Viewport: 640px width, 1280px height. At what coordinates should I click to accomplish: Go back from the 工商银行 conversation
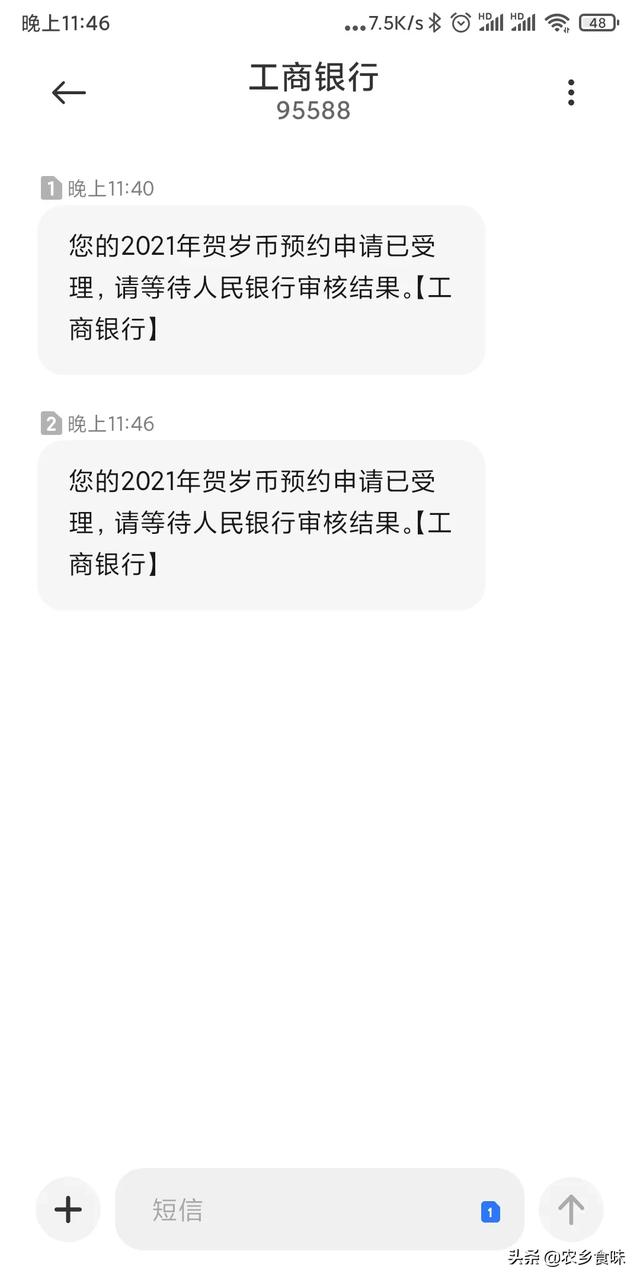pyautogui.click(x=69, y=93)
